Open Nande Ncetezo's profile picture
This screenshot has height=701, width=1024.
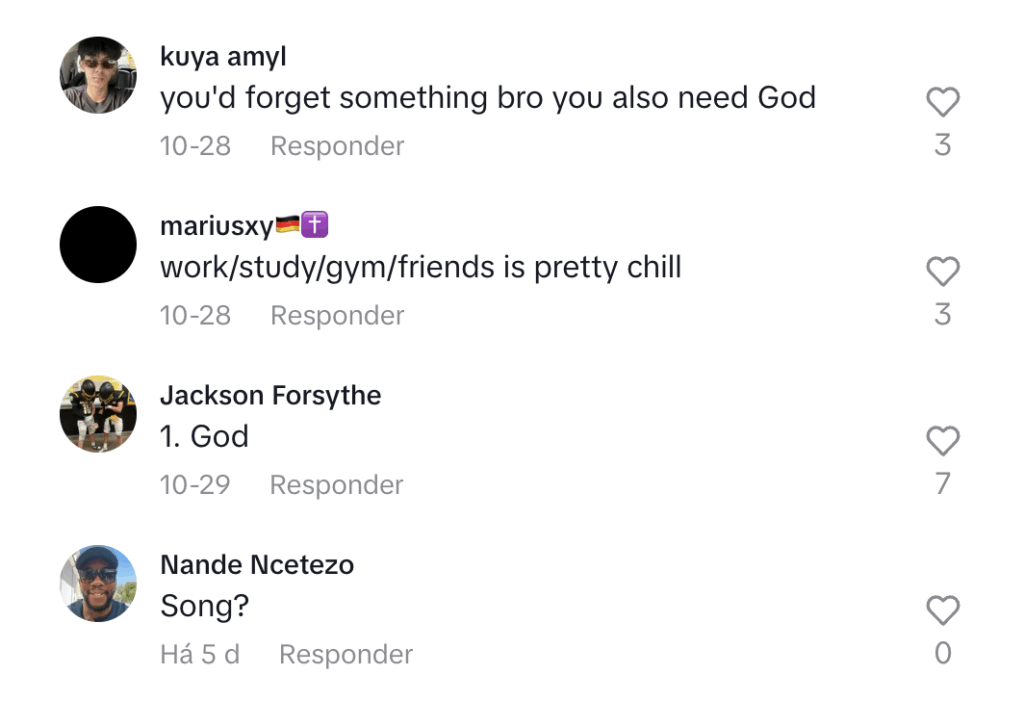(98, 584)
